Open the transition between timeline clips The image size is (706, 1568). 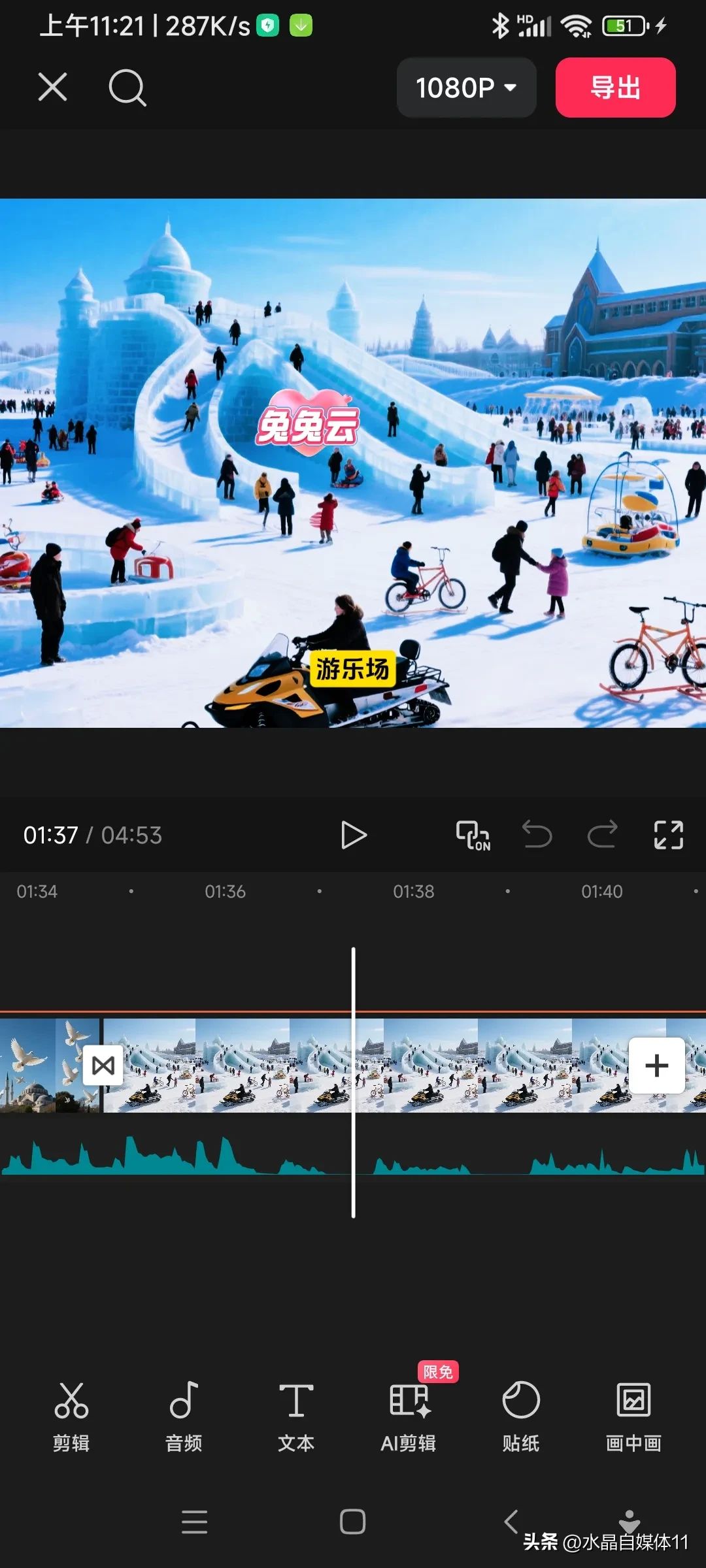103,1066
